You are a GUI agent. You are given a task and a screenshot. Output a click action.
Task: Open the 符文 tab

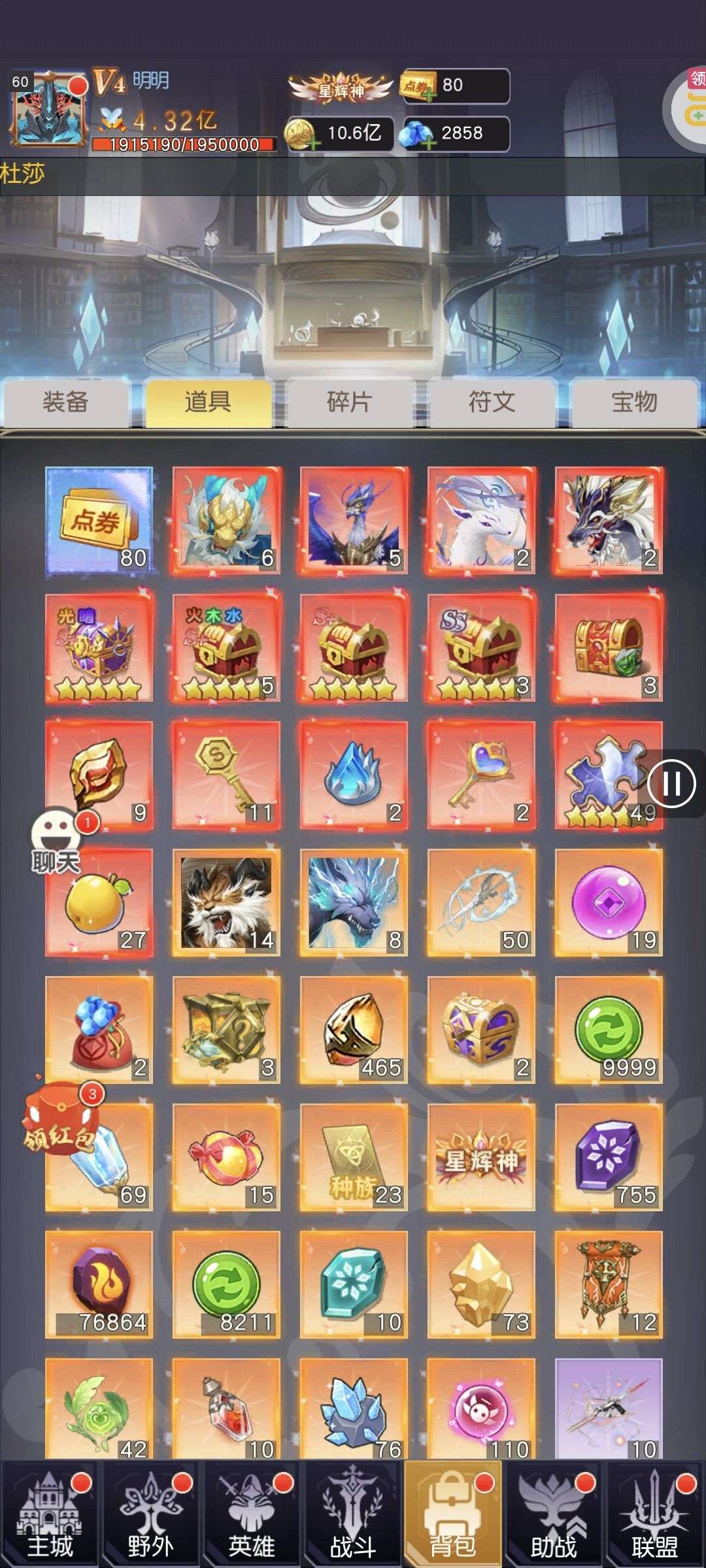492,402
